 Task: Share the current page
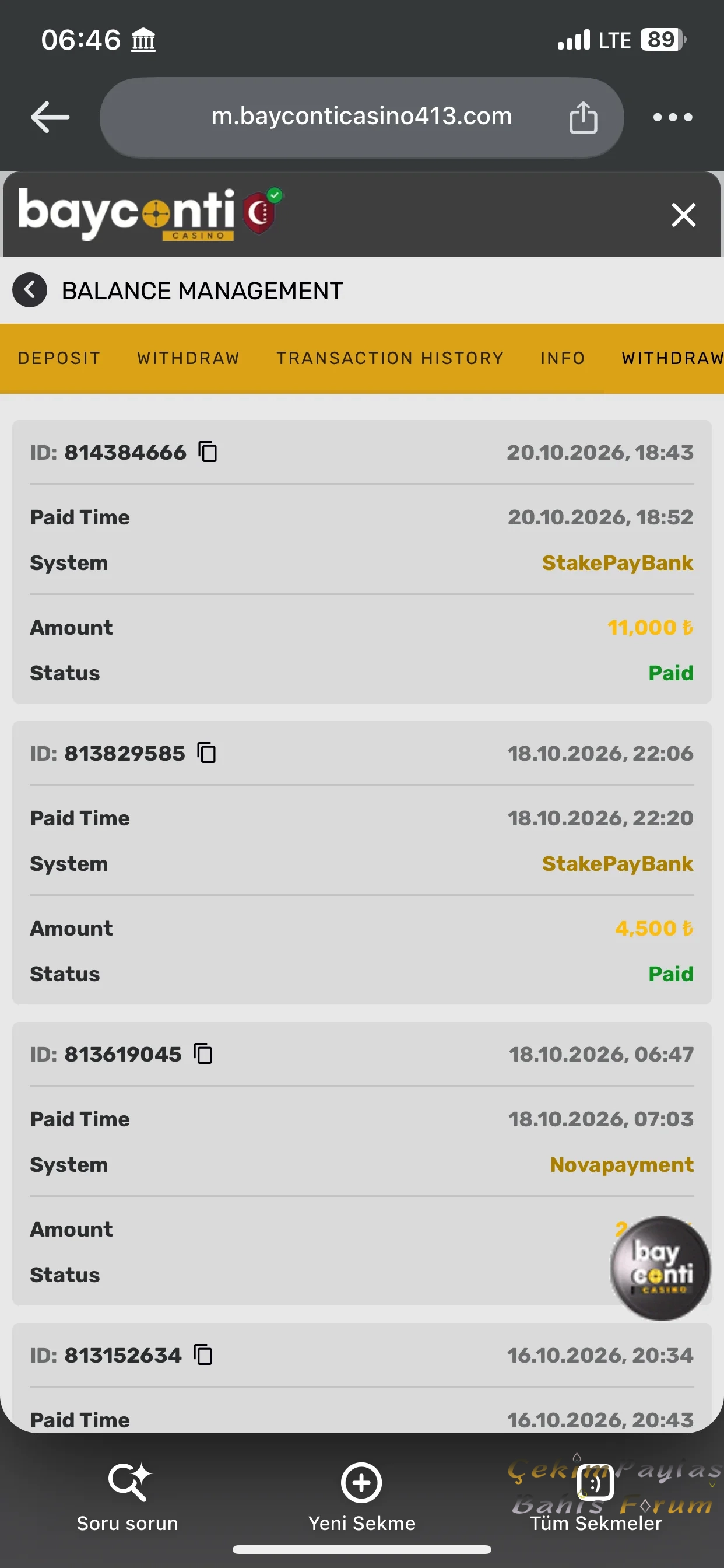point(583,117)
